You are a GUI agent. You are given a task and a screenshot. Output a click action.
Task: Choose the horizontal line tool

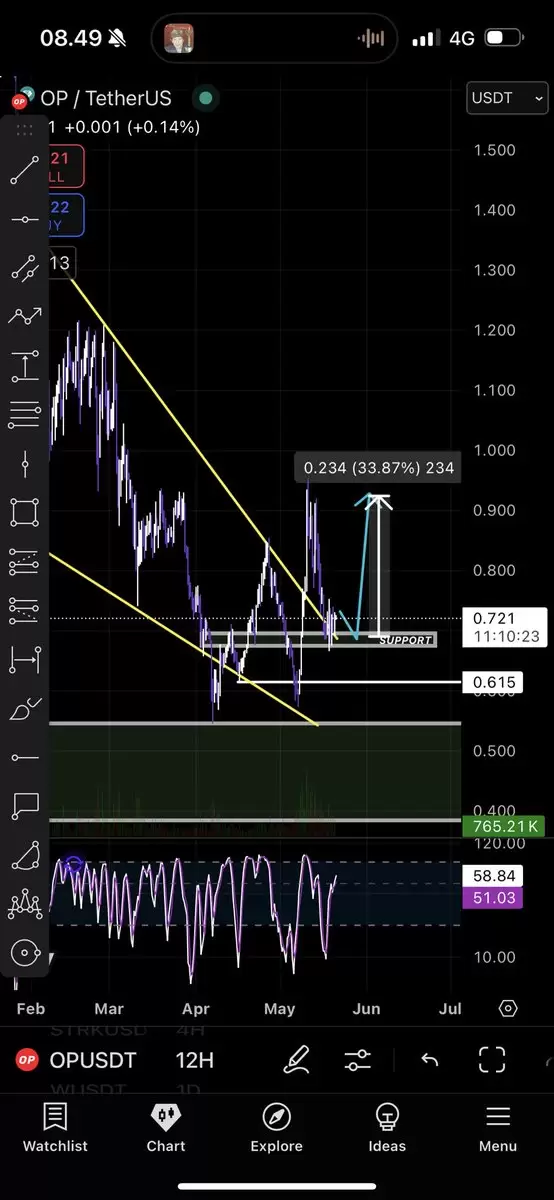(25, 220)
